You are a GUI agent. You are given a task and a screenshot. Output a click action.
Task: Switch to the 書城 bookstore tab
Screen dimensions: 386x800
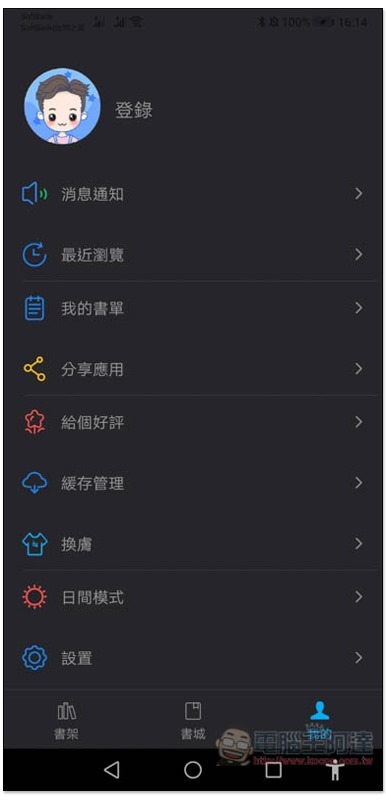[x=193, y=720]
